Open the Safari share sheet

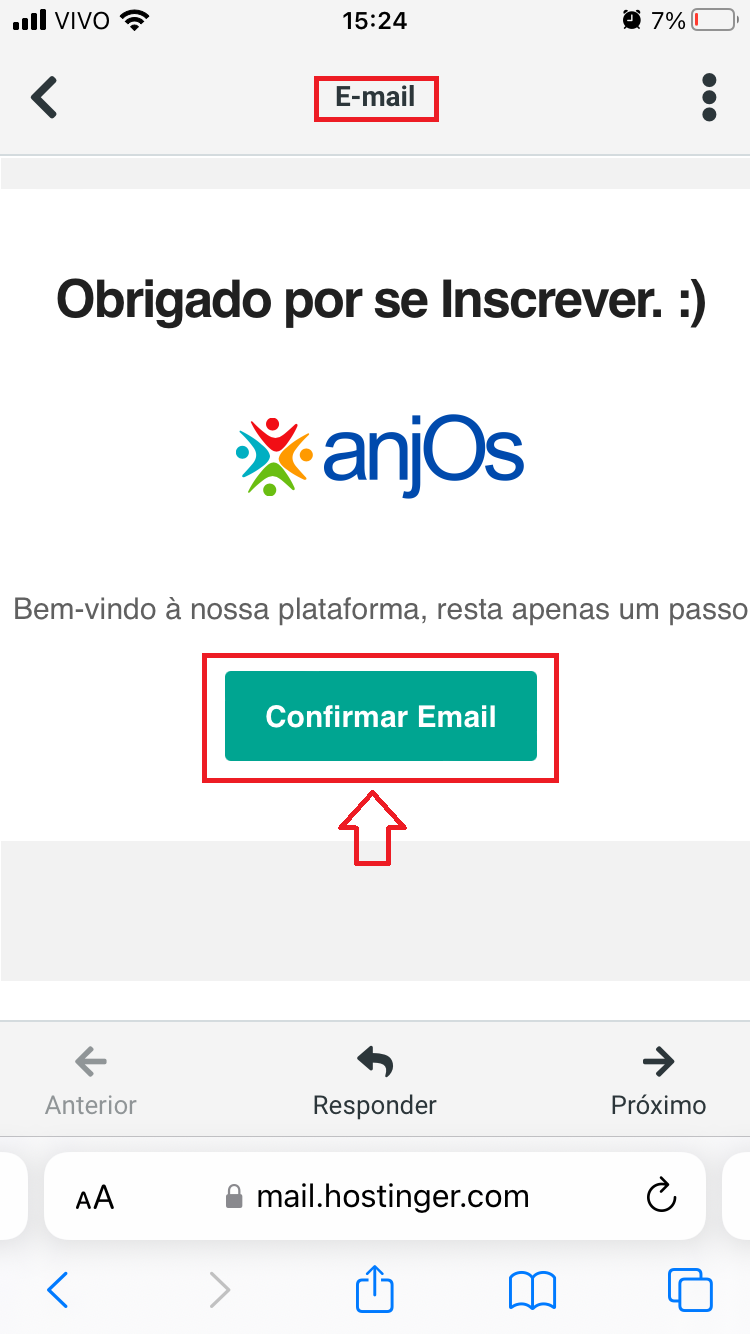pyautogui.click(x=375, y=1289)
